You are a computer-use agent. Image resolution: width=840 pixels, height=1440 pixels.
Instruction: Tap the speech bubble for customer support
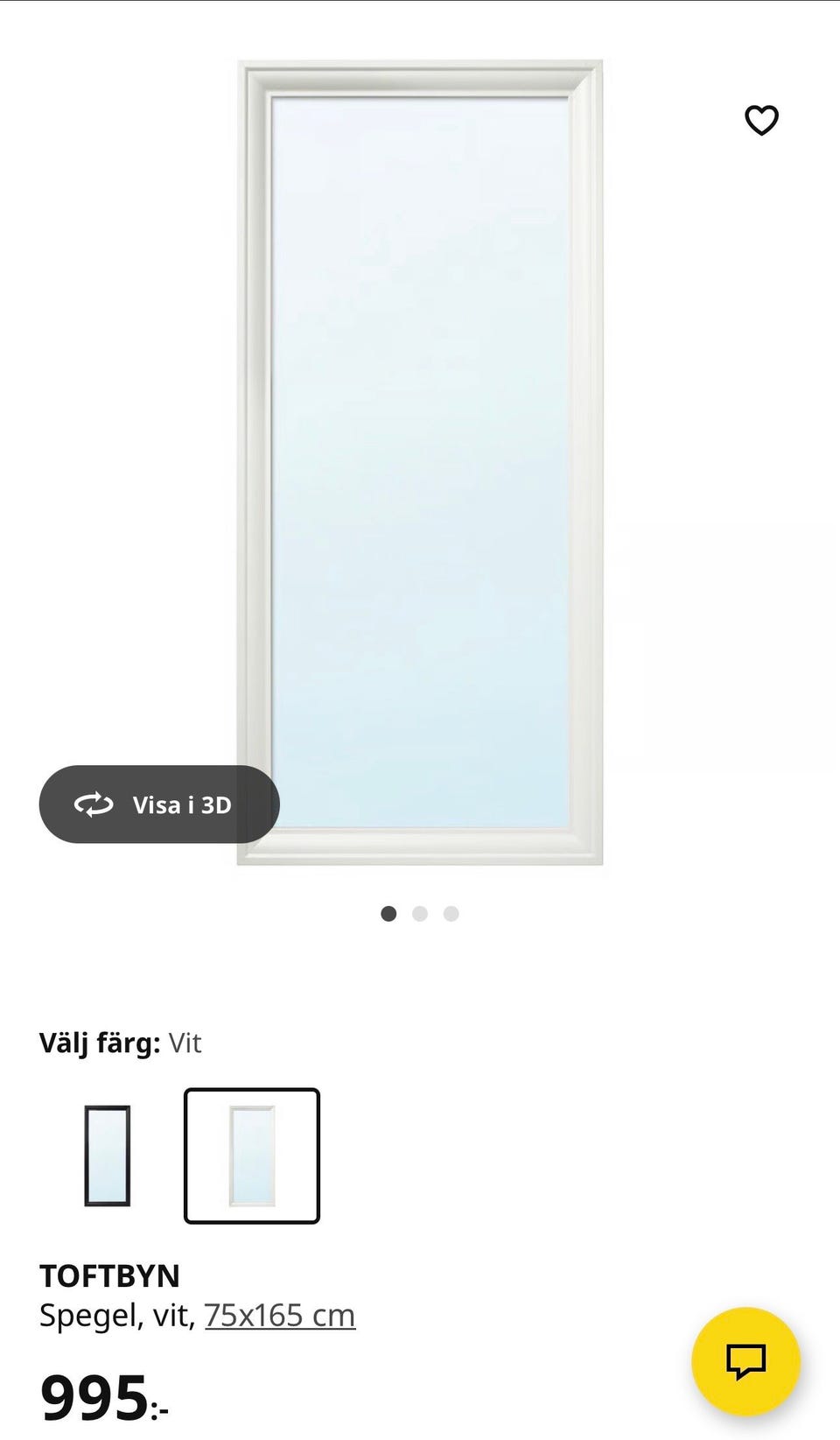coord(745,1362)
